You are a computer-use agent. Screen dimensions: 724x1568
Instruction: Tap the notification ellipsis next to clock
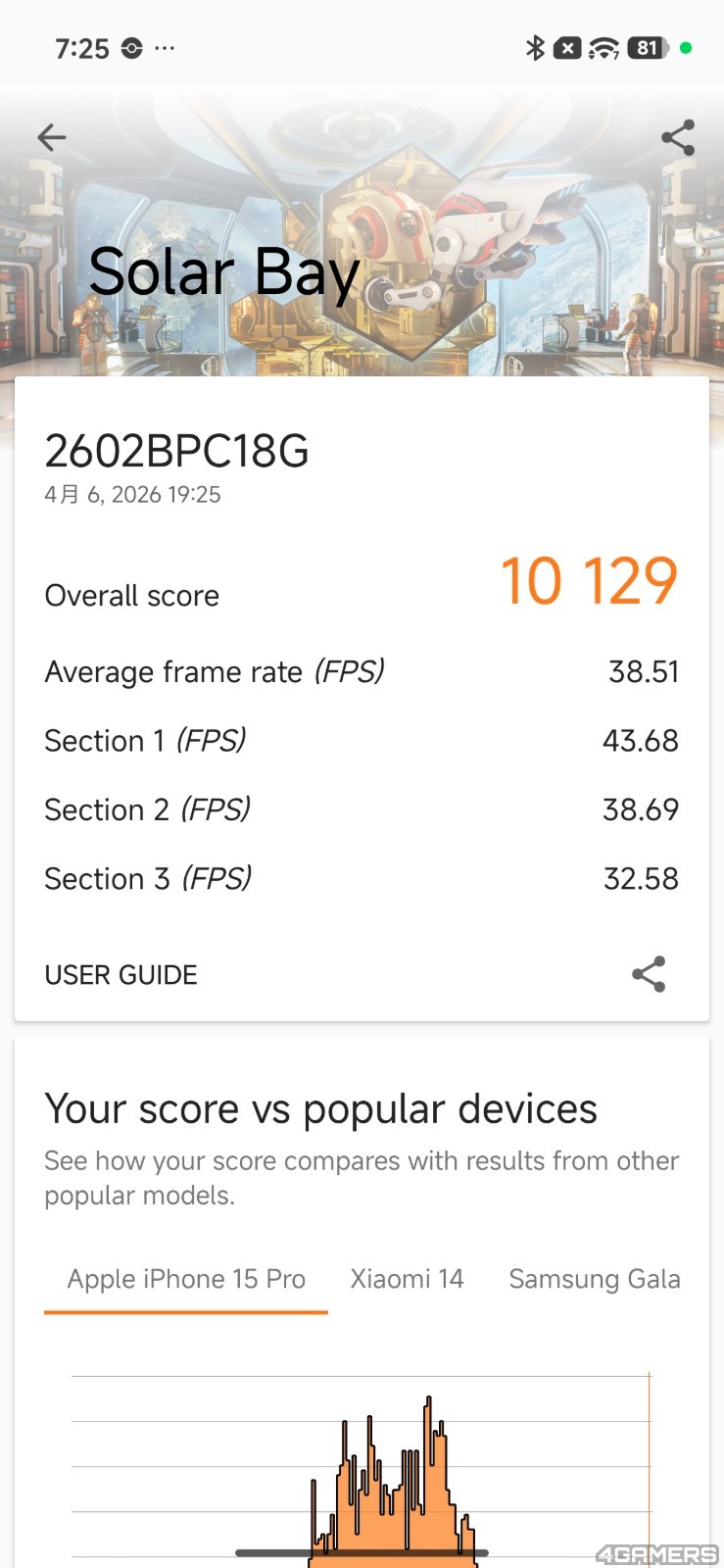[165, 48]
